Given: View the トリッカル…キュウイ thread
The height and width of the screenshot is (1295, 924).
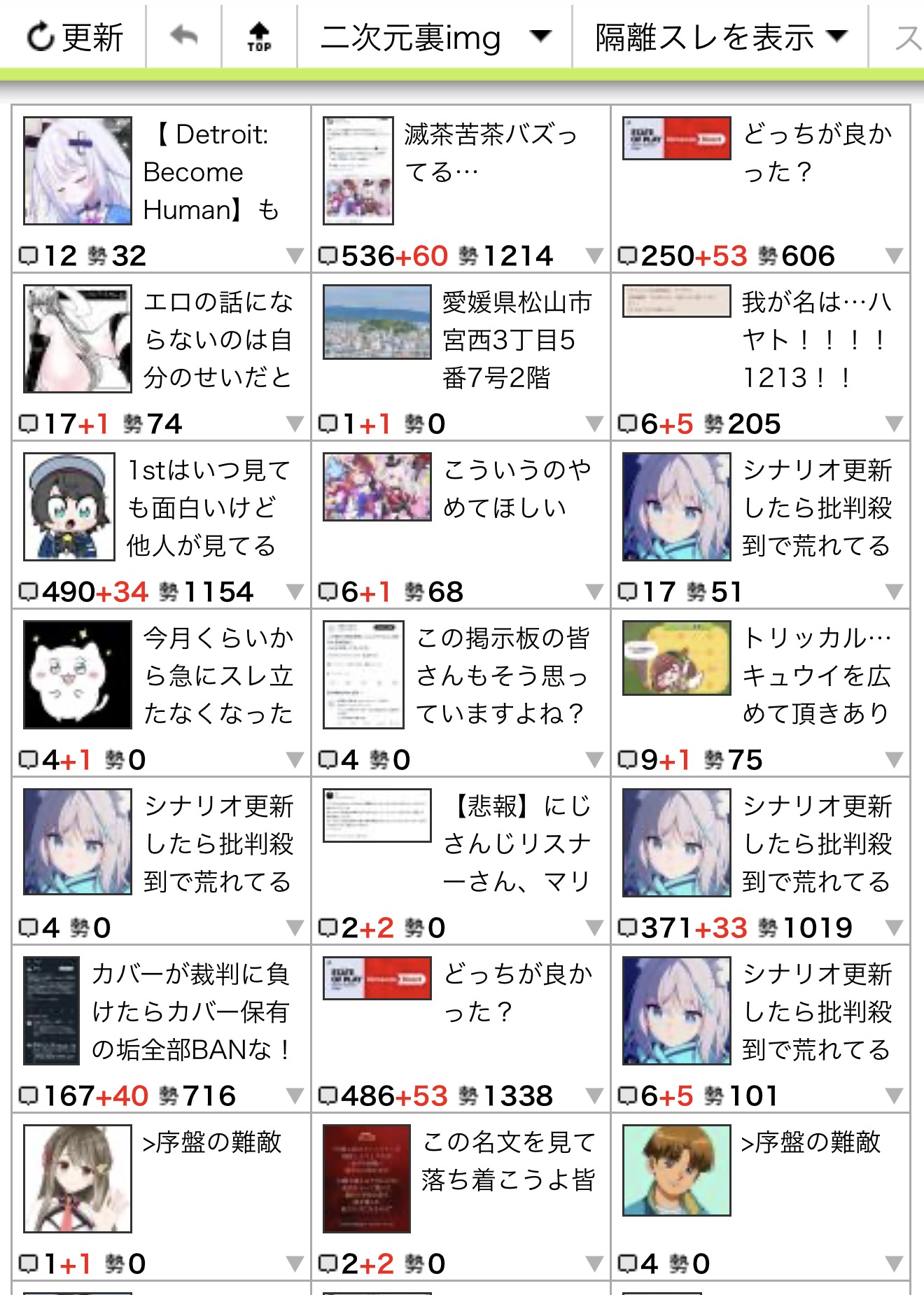Looking at the screenshot, I should click(816, 675).
